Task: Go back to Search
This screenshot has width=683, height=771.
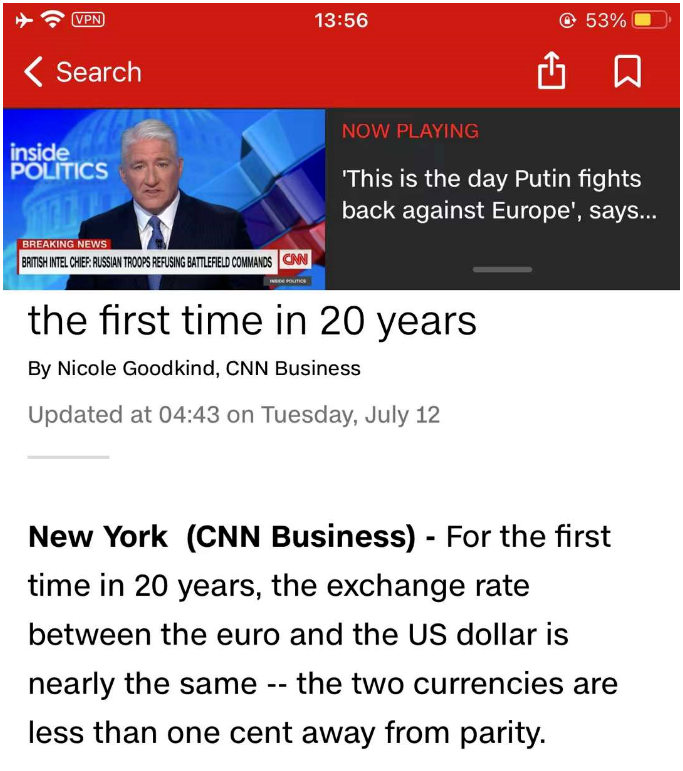Action: 82,72
